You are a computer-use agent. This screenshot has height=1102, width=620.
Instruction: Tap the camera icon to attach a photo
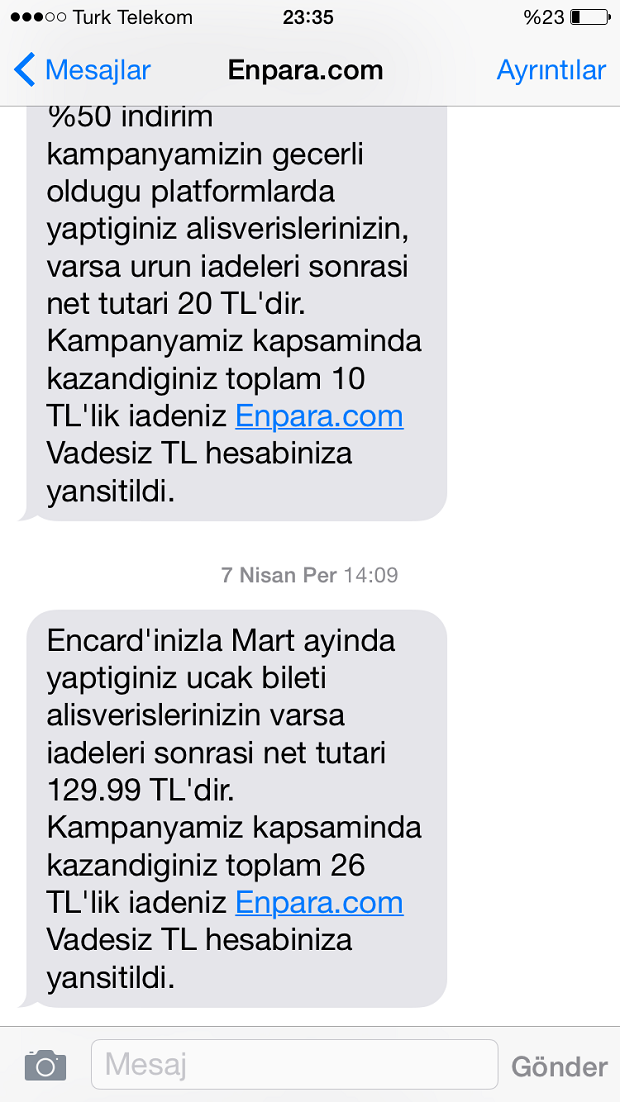coord(46,1065)
